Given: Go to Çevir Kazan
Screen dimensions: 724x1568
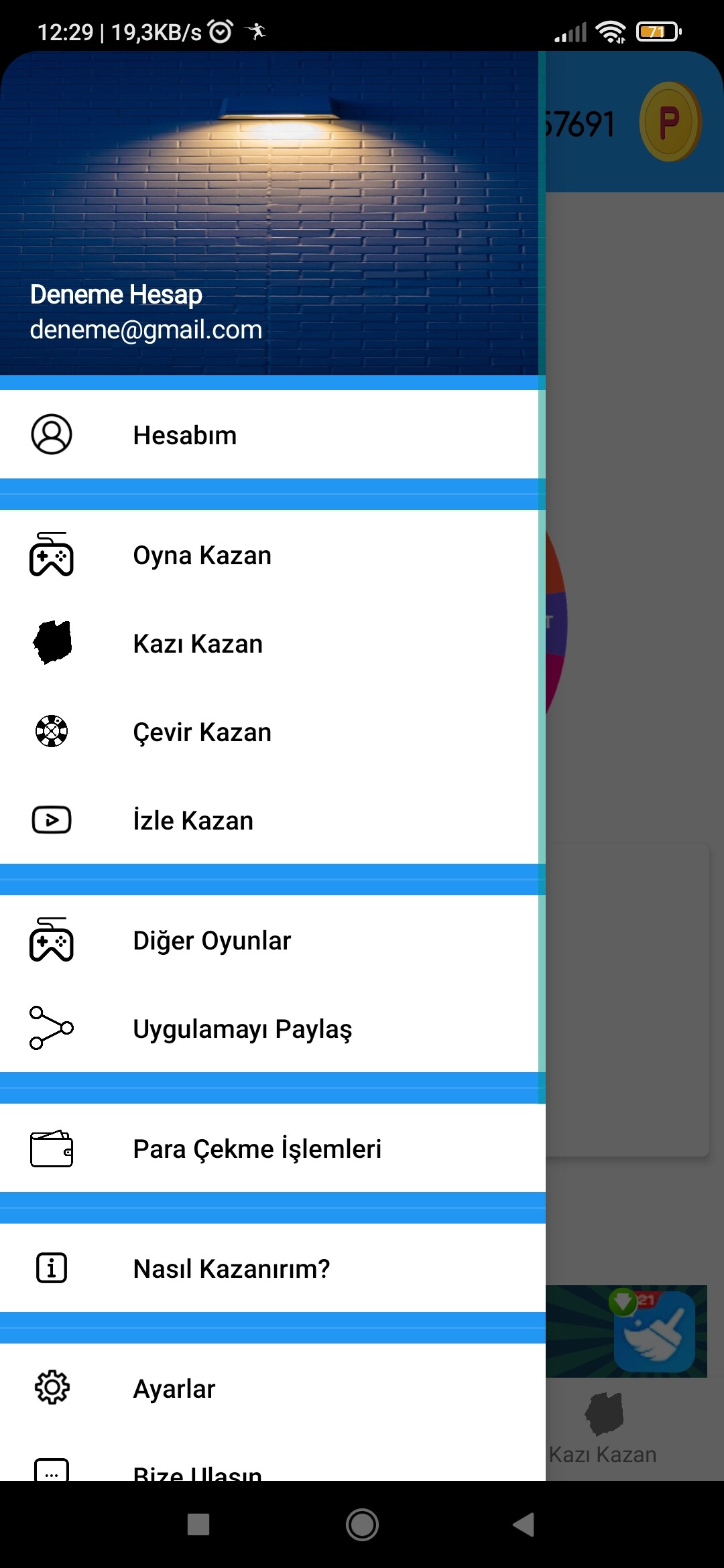Looking at the screenshot, I should coord(268,732).
